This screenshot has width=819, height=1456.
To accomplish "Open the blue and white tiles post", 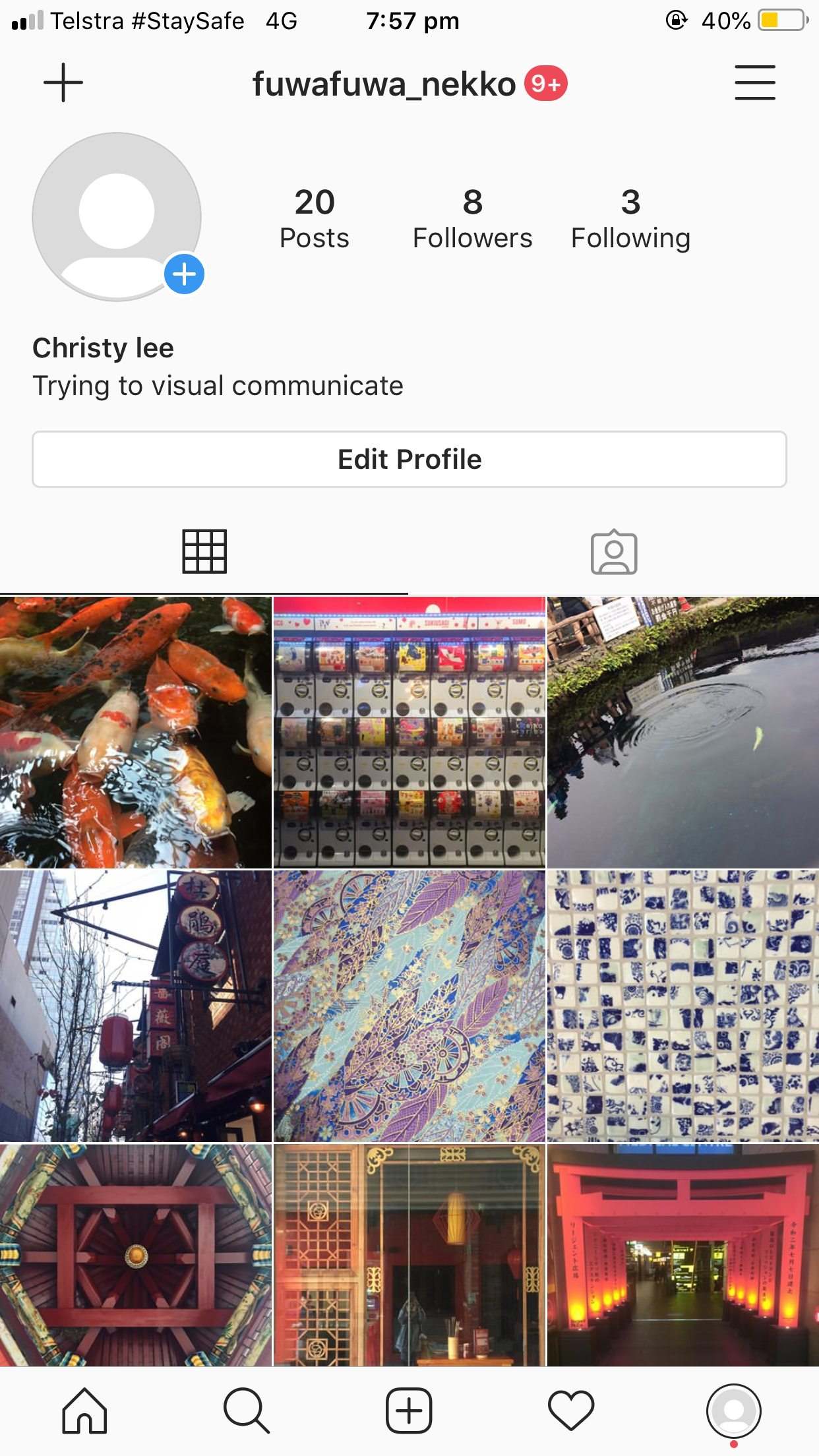I will click(x=683, y=1006).
